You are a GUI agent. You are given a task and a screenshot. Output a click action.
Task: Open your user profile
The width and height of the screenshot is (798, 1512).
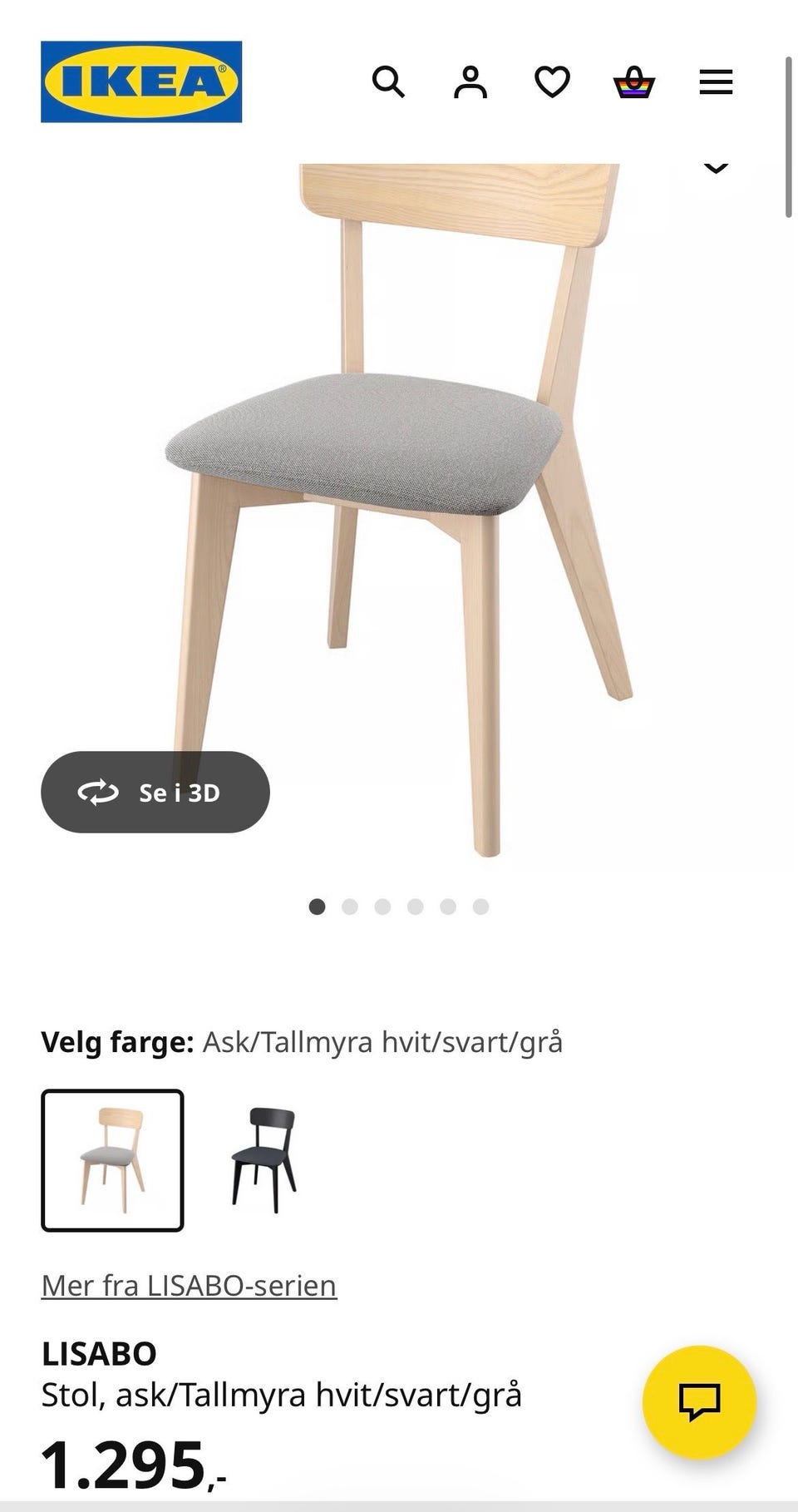[470, 82]
